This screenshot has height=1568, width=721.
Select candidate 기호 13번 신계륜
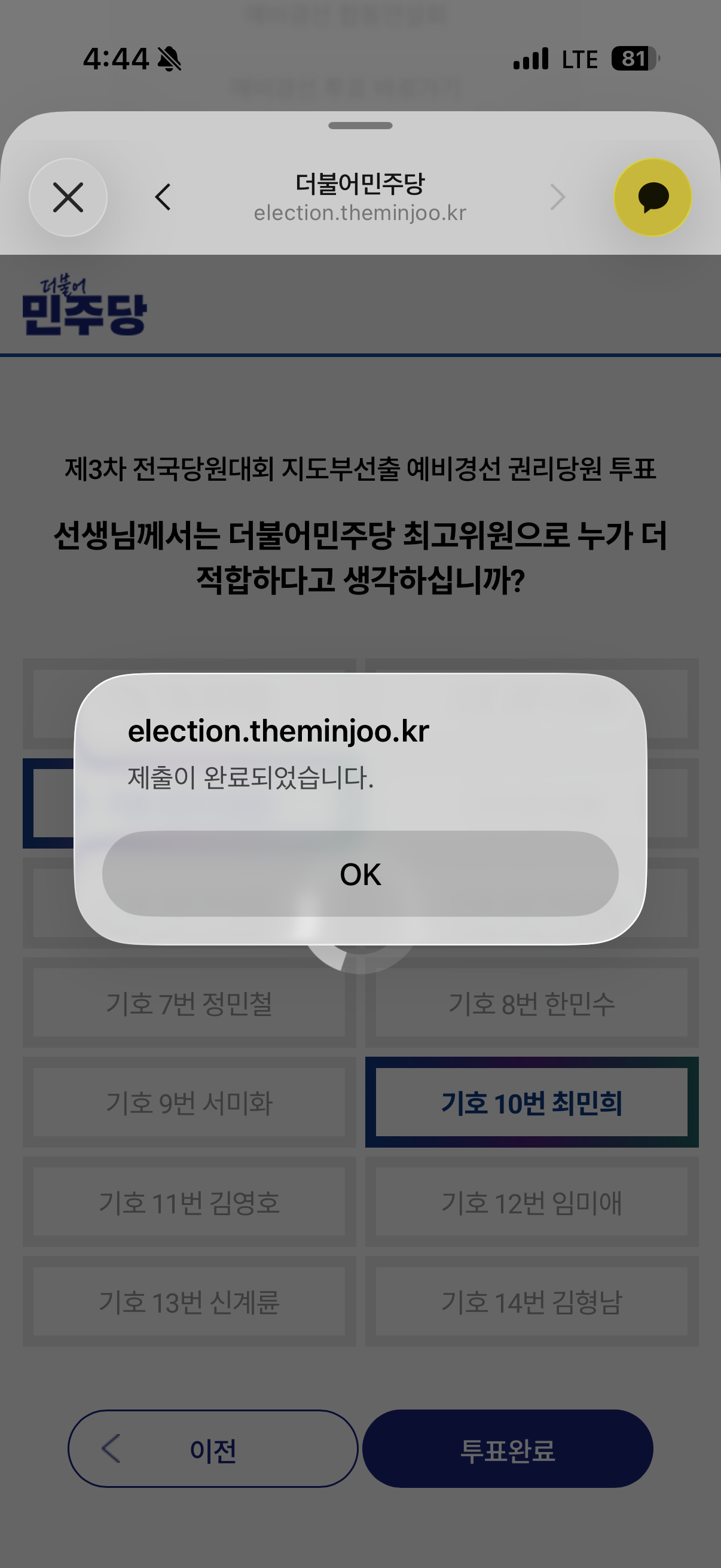pyautogui.click(x=190, y=1302)
